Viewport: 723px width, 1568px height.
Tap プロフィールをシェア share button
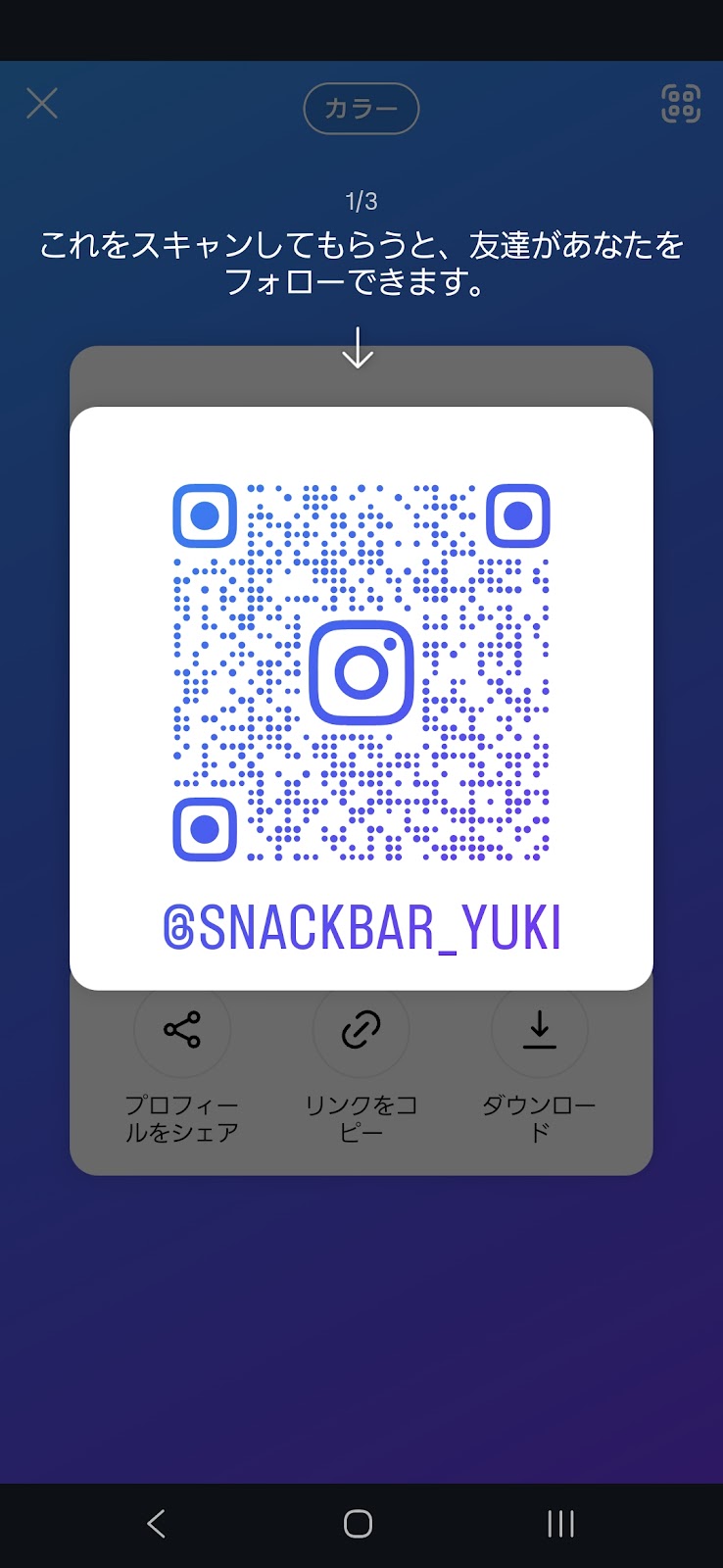[182, 1031]
